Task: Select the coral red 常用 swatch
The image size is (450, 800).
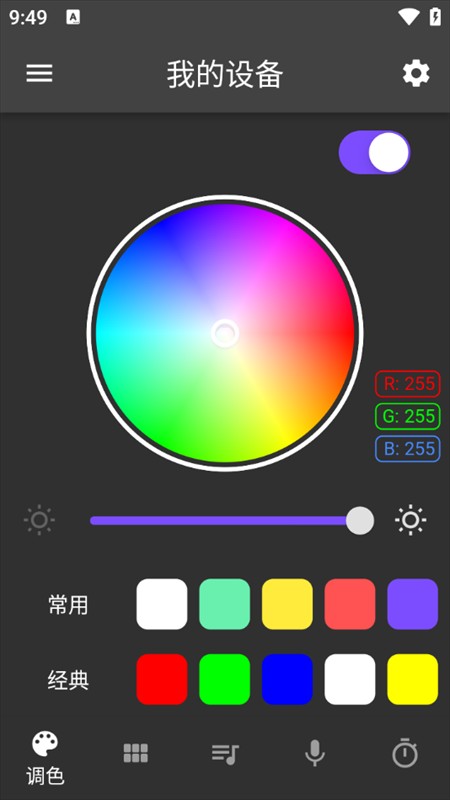Action: pos(350,604)
